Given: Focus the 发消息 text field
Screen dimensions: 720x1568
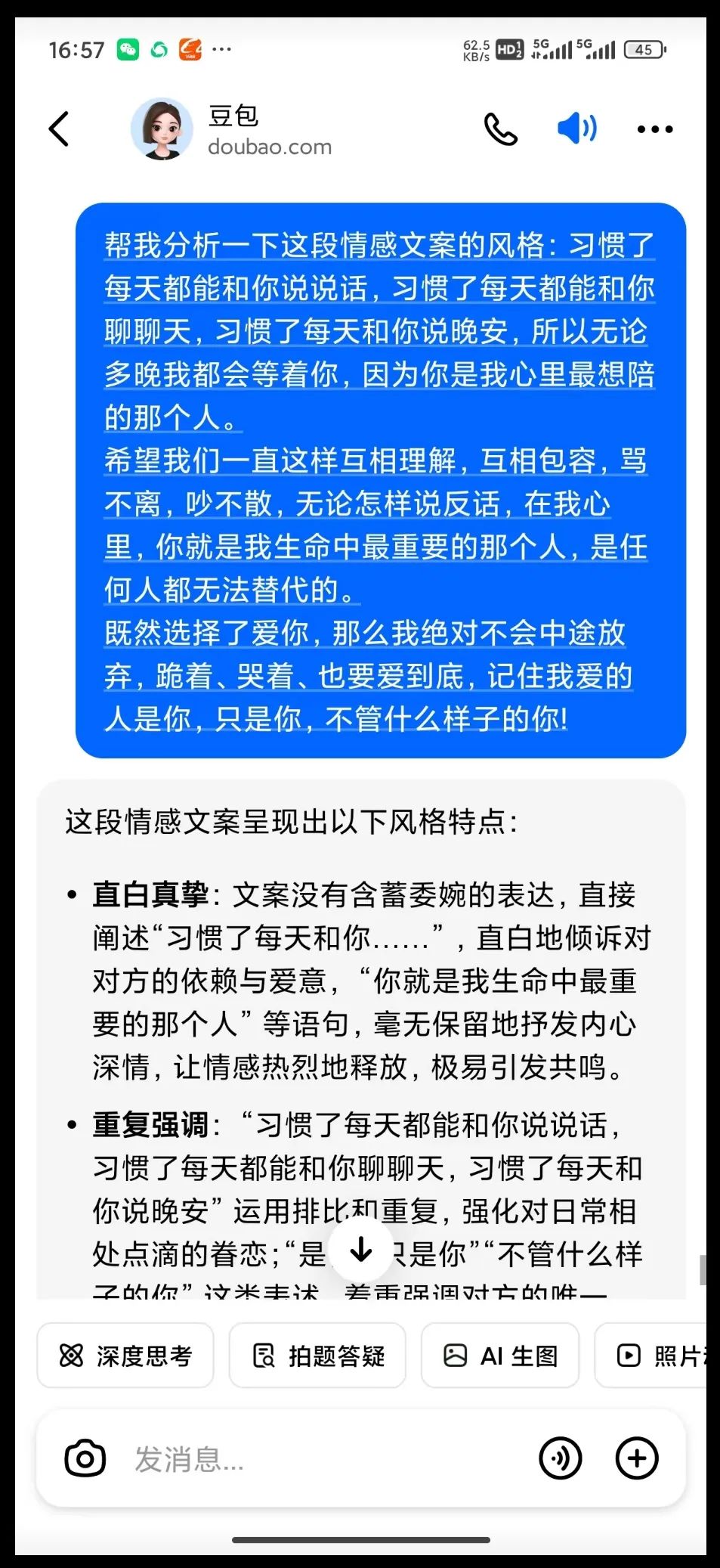Looking at the screenshot, I should (x=317, y=1458).
